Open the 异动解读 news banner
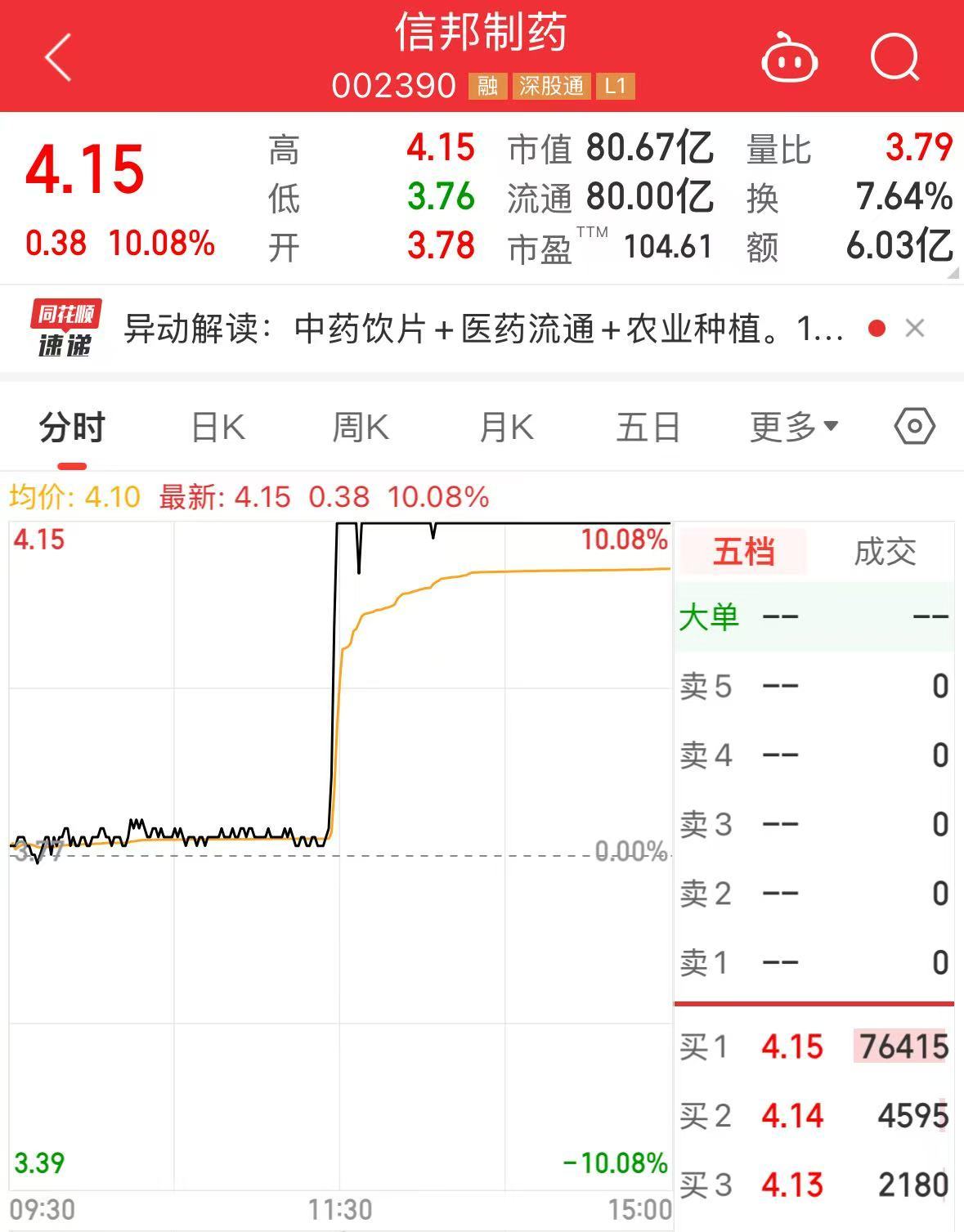The height and width of the screenshot is (1232, 964). [x=482, y=329]
